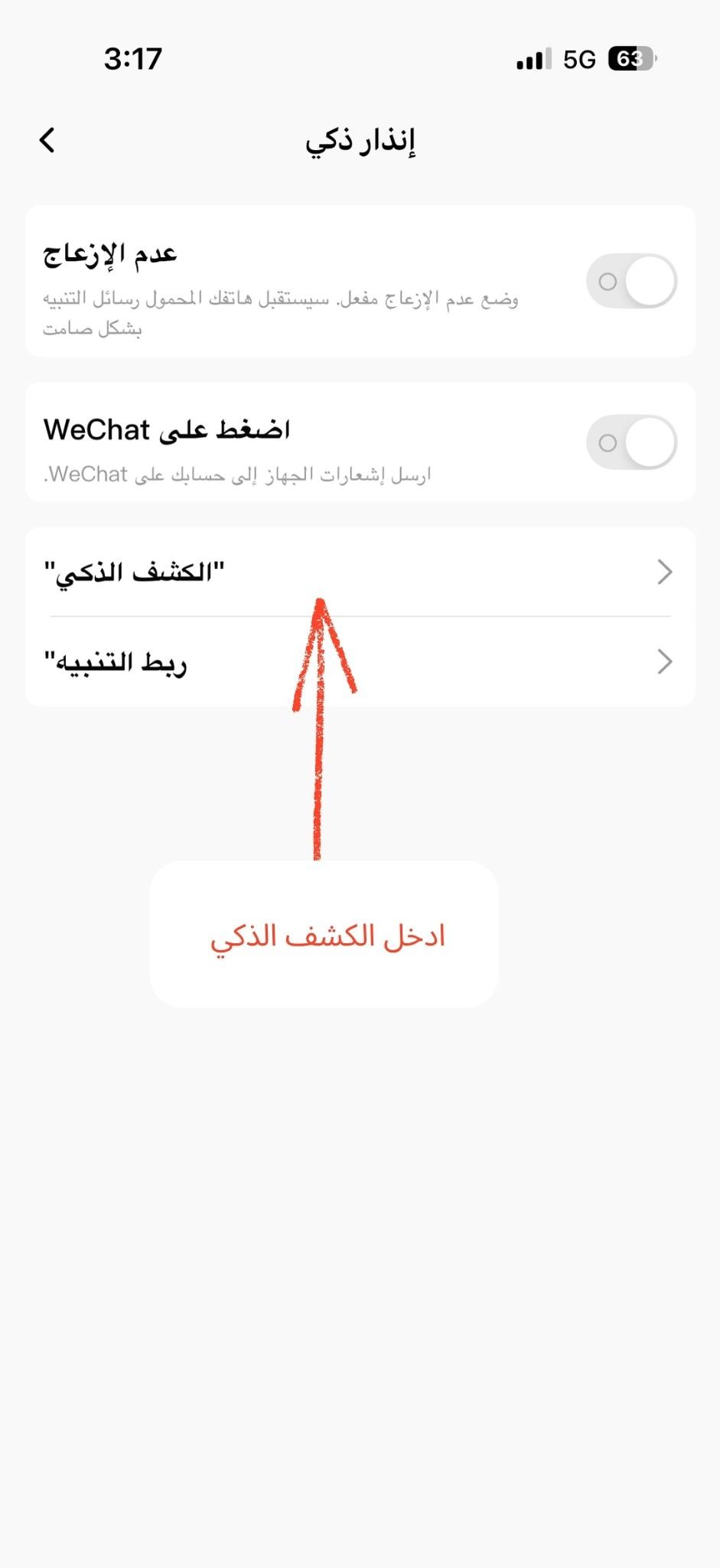Open the ربط التنبيه row
Screen dimensions: 720x1568
tap(360, 661)
